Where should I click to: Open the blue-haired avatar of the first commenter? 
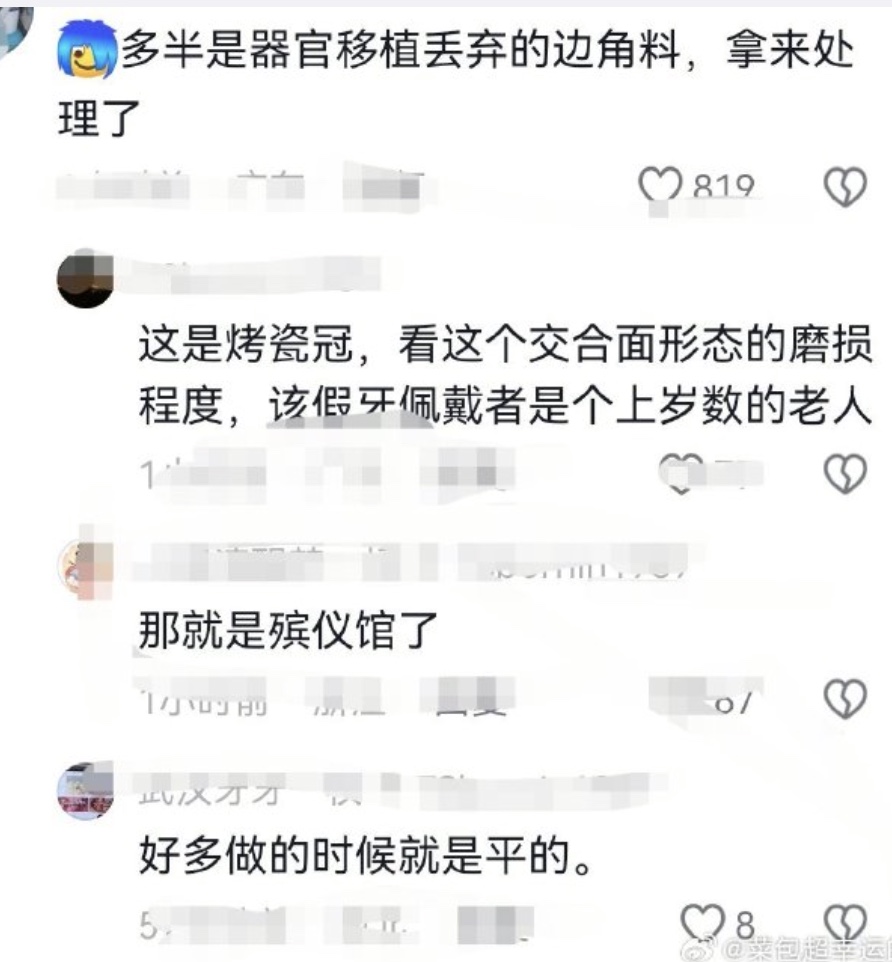(x=85, y=52)
